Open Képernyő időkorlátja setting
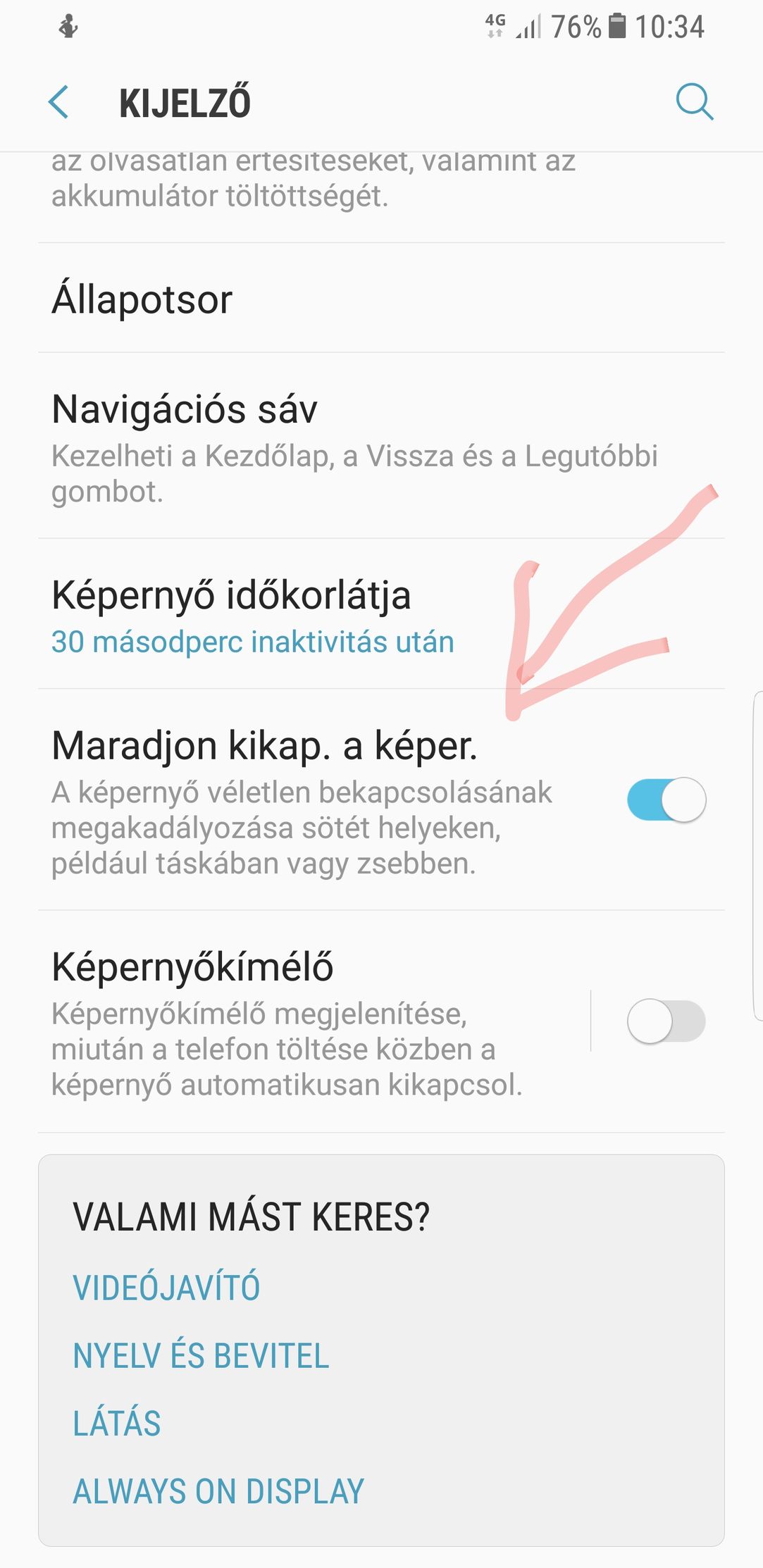The height and width of the screenshot is (1568, 763). pyautogui.click(x=381, y=614)
